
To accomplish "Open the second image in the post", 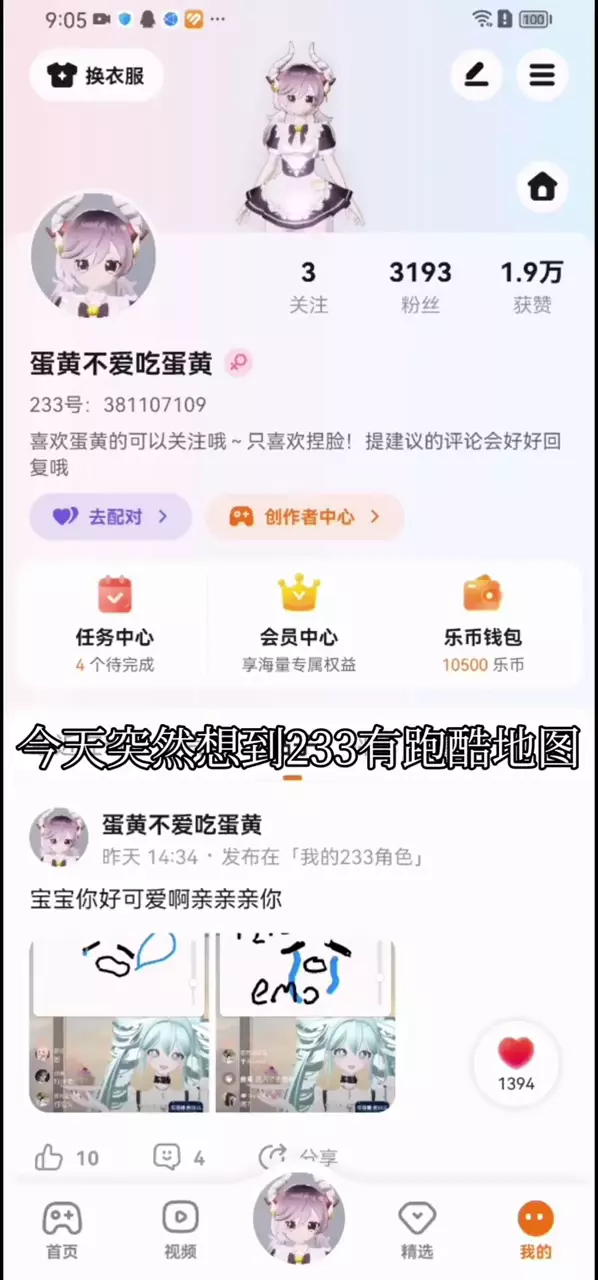I will 306,1023.
